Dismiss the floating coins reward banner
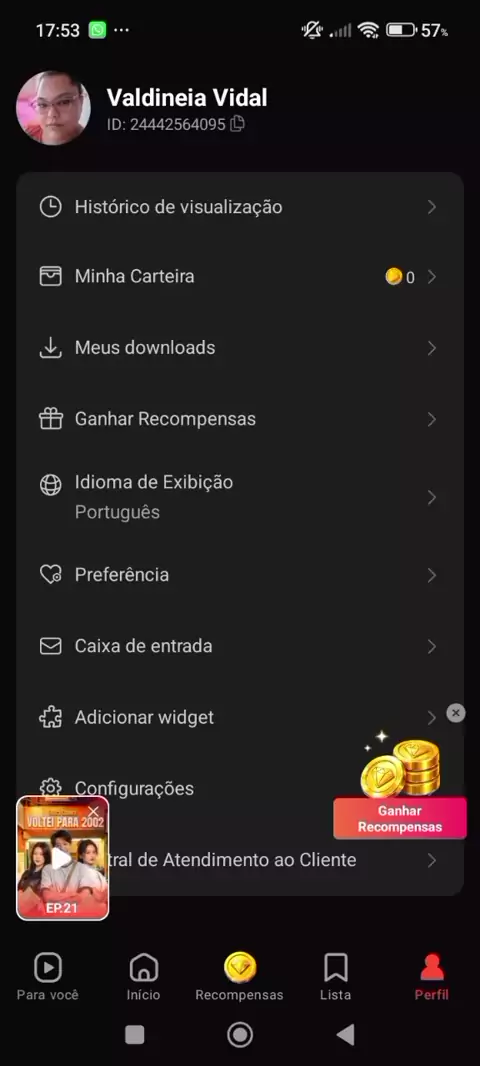Viewport: 480px width, 1066px height. coord(456,712)
